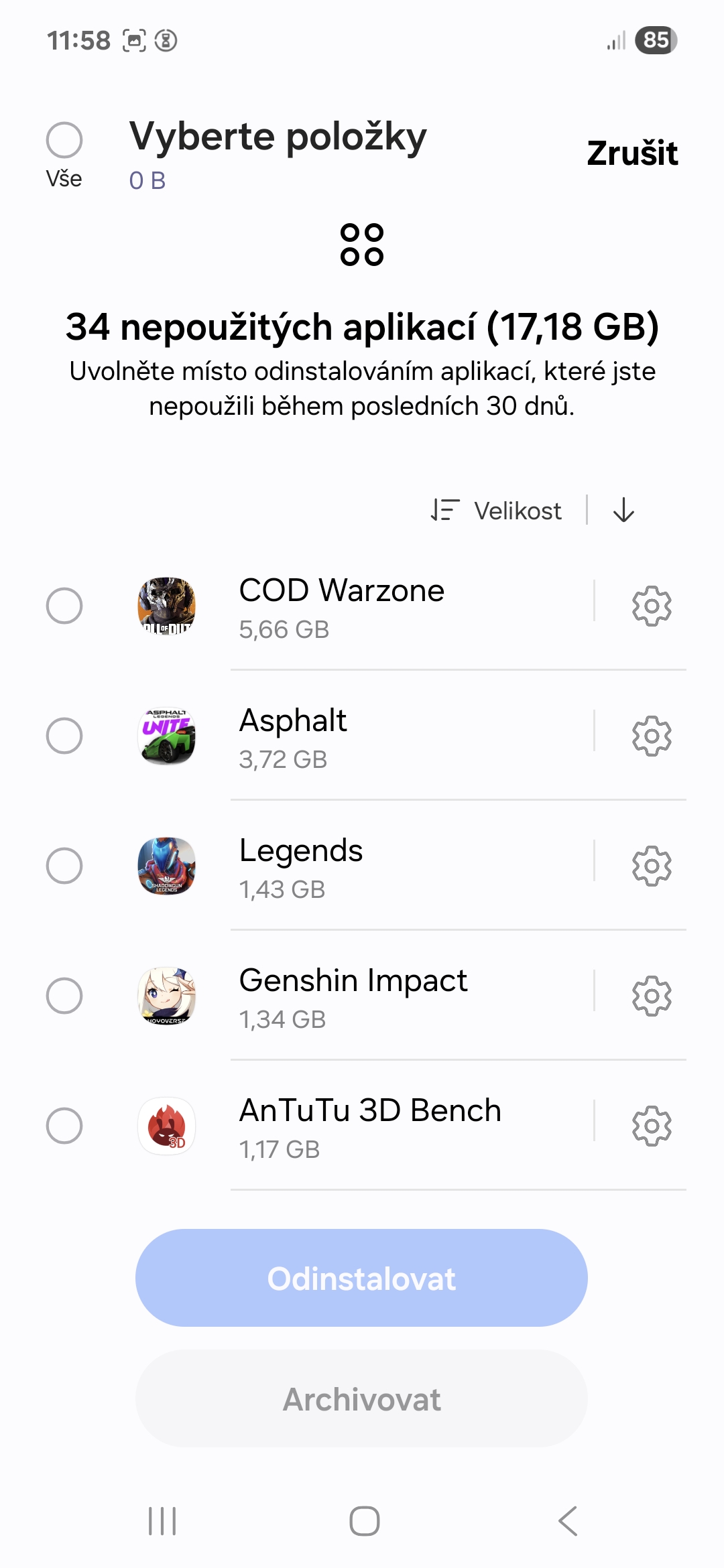
Task: Open settings gear for Asphalt
Action: [x=651, y=736]
